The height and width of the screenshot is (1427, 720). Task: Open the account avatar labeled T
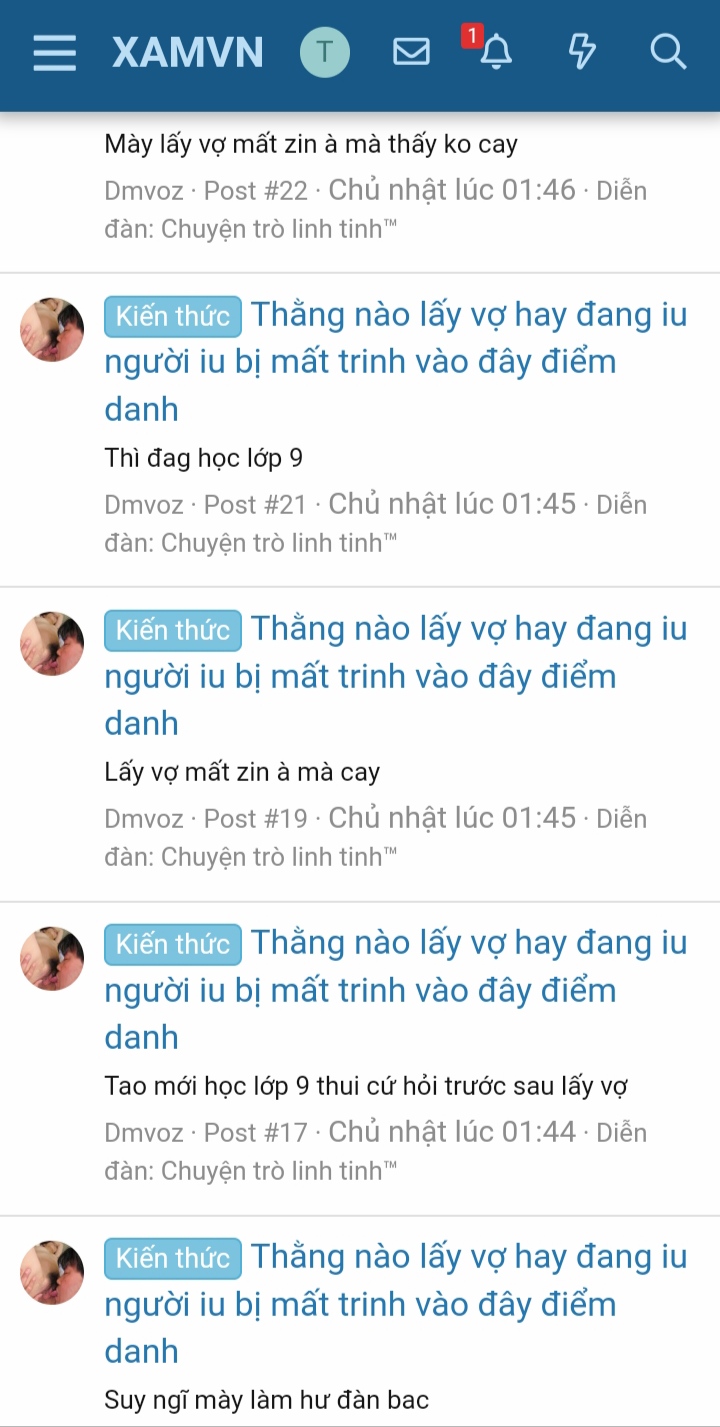coord(325,52)
